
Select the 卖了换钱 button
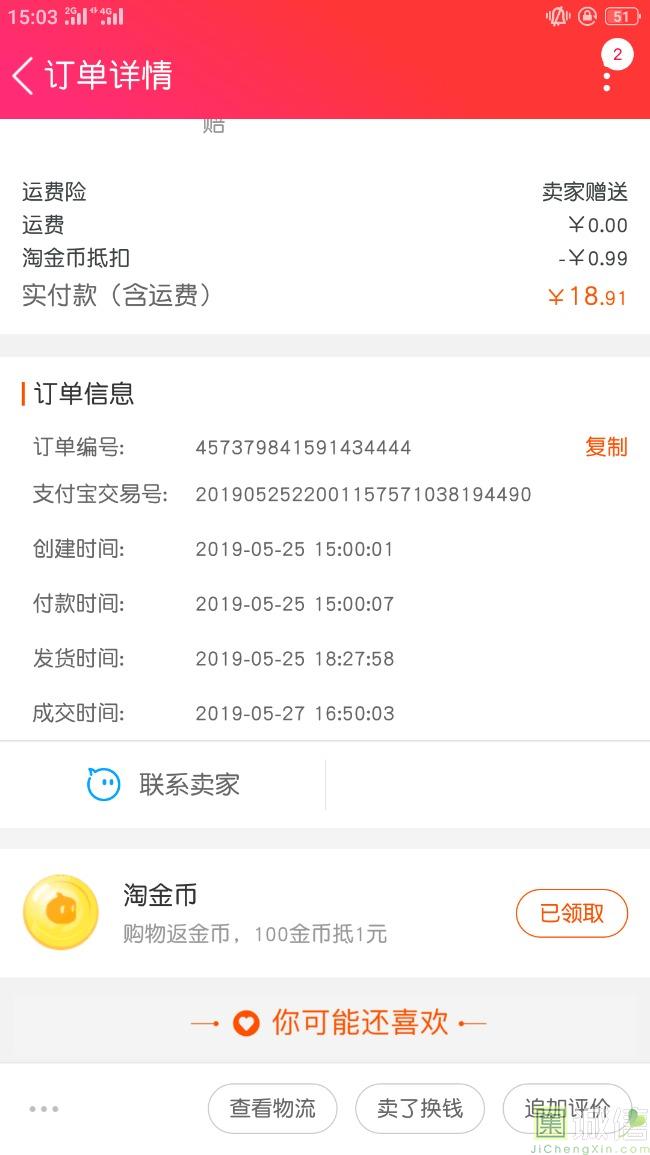[419, 1108]
